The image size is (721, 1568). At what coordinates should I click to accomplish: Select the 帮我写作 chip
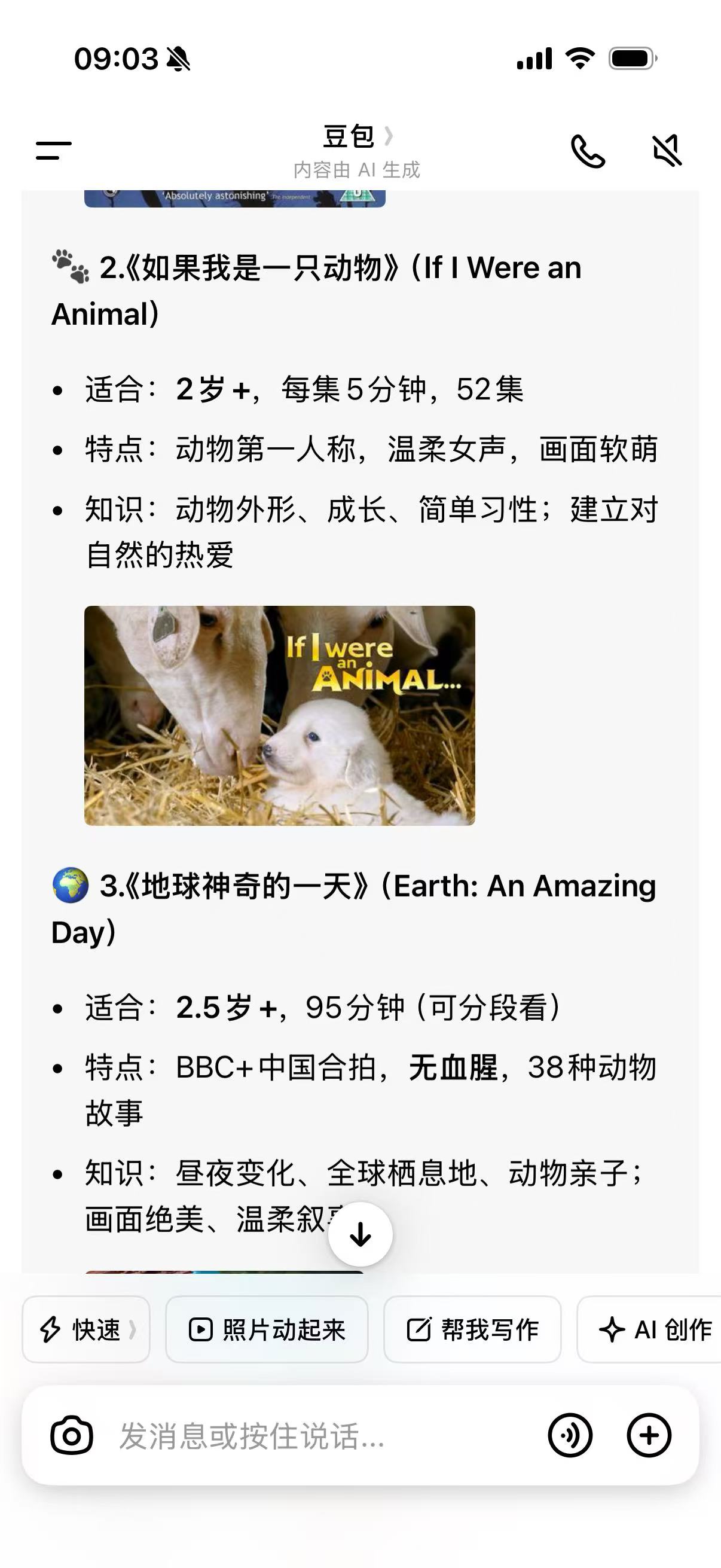(x=472, y=1329)
